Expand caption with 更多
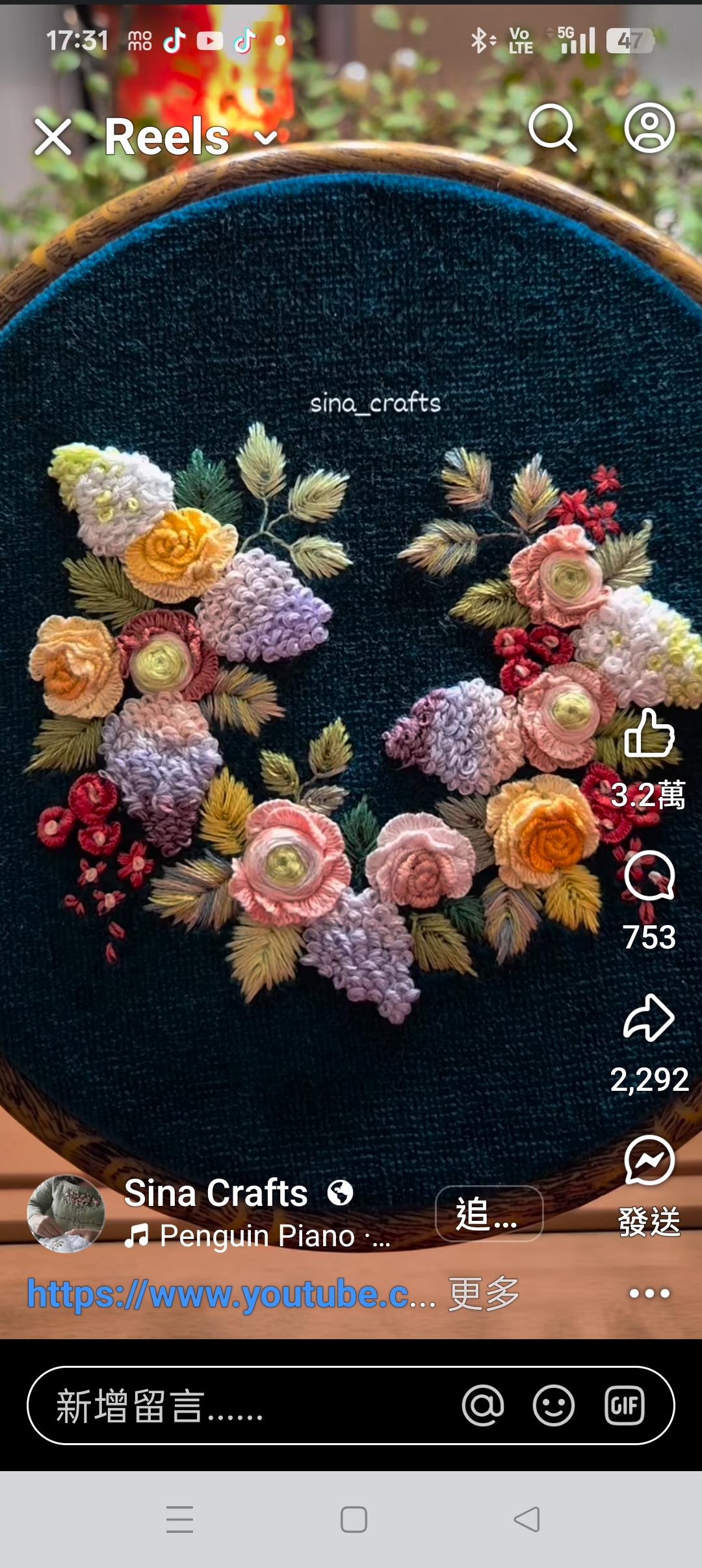The image size is (702, 1568). [x=484, y=1294]
